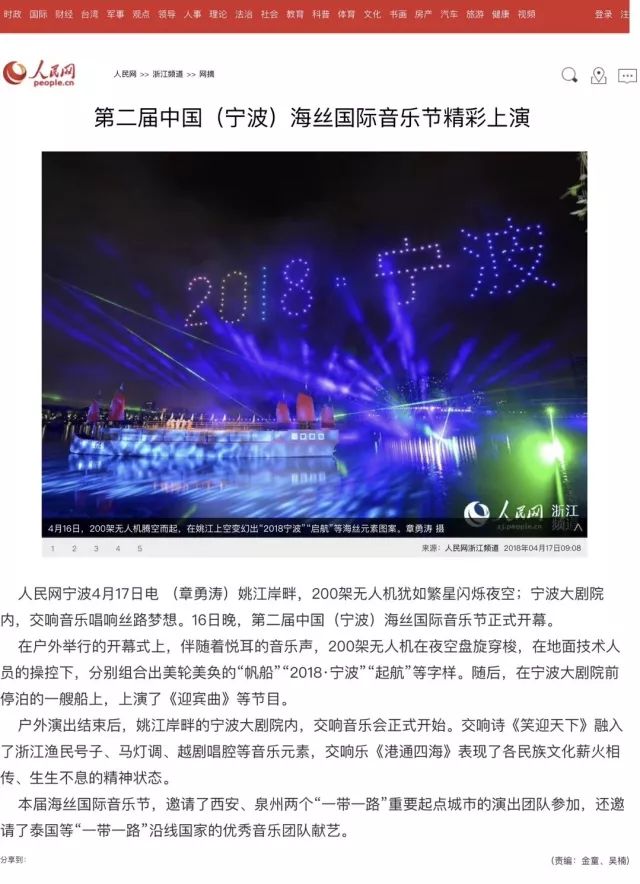Screen dimensions: 640x884
Task: Go to the 时政 channel
Action: click(12, 15)
